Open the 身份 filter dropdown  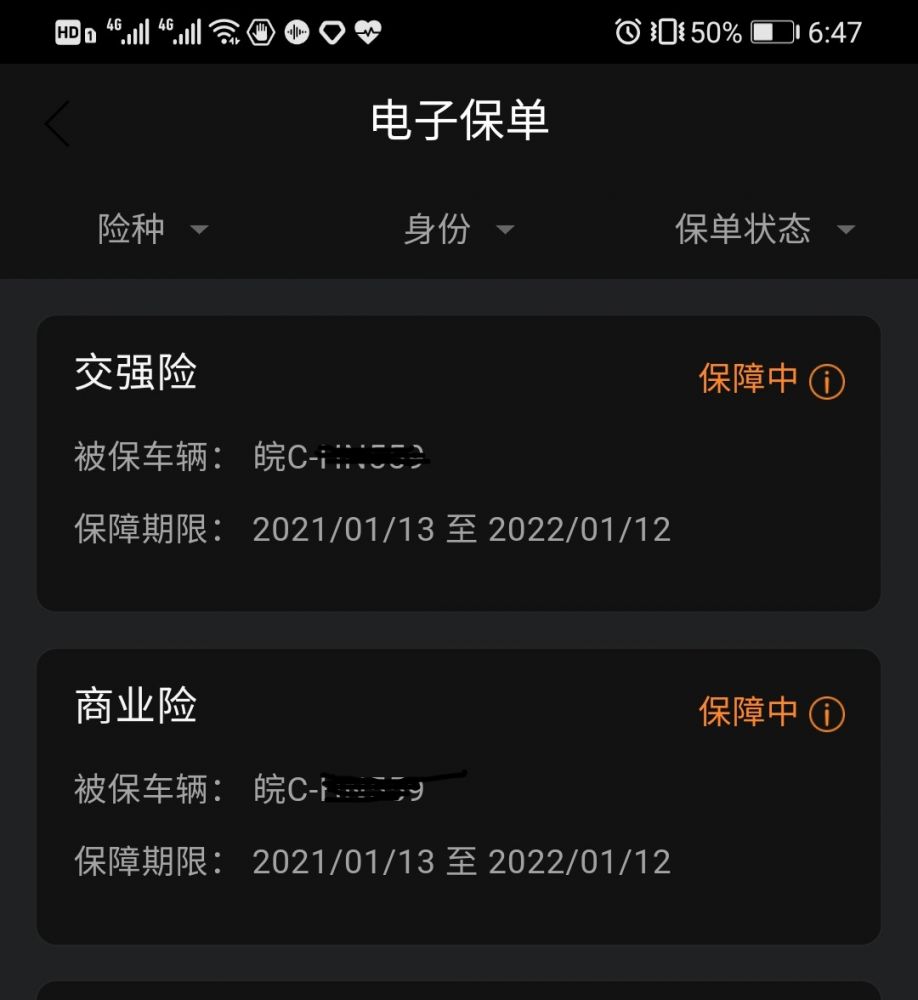[458, 230]
